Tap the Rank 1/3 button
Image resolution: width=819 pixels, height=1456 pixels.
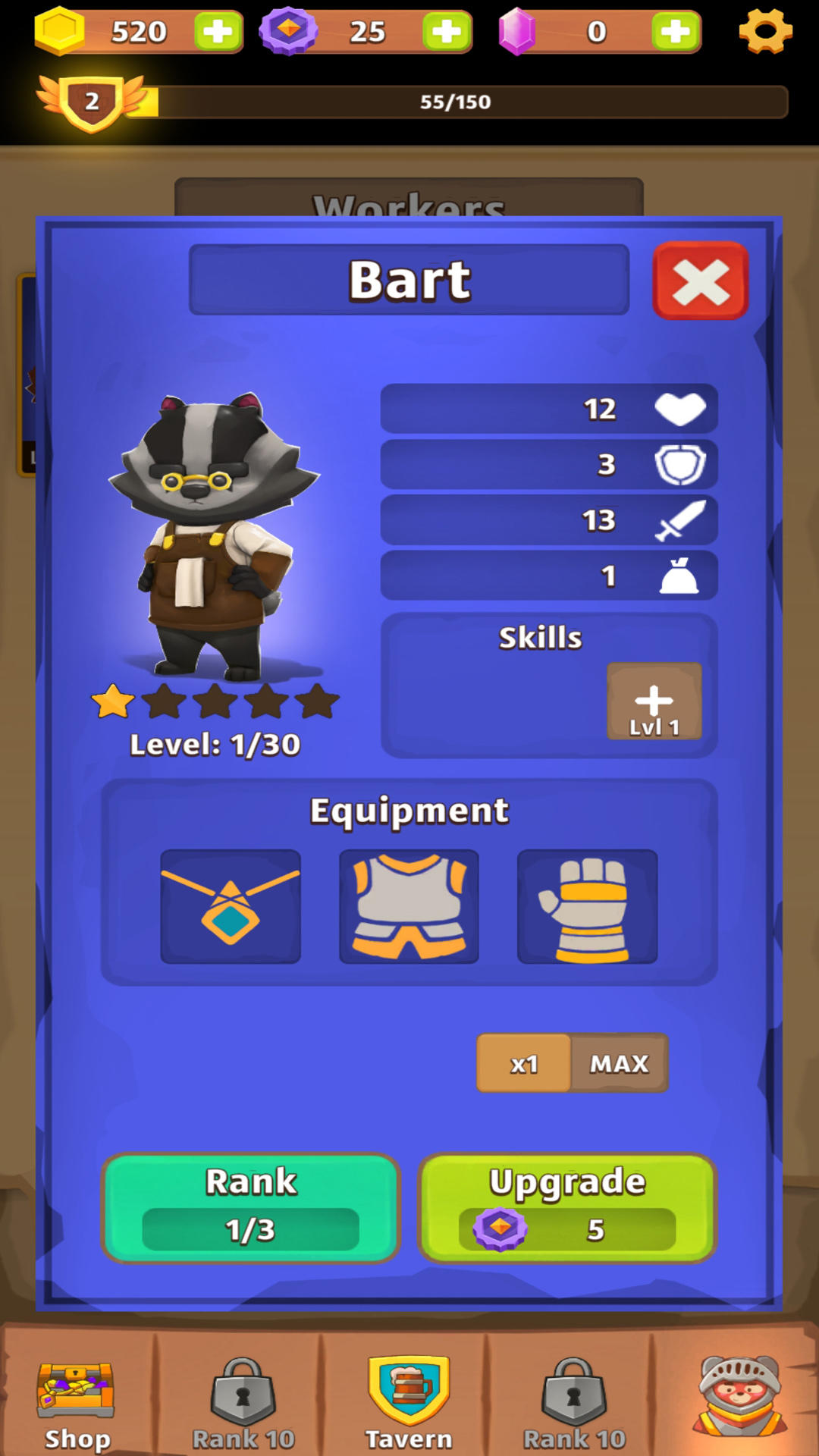[251, 1208]
